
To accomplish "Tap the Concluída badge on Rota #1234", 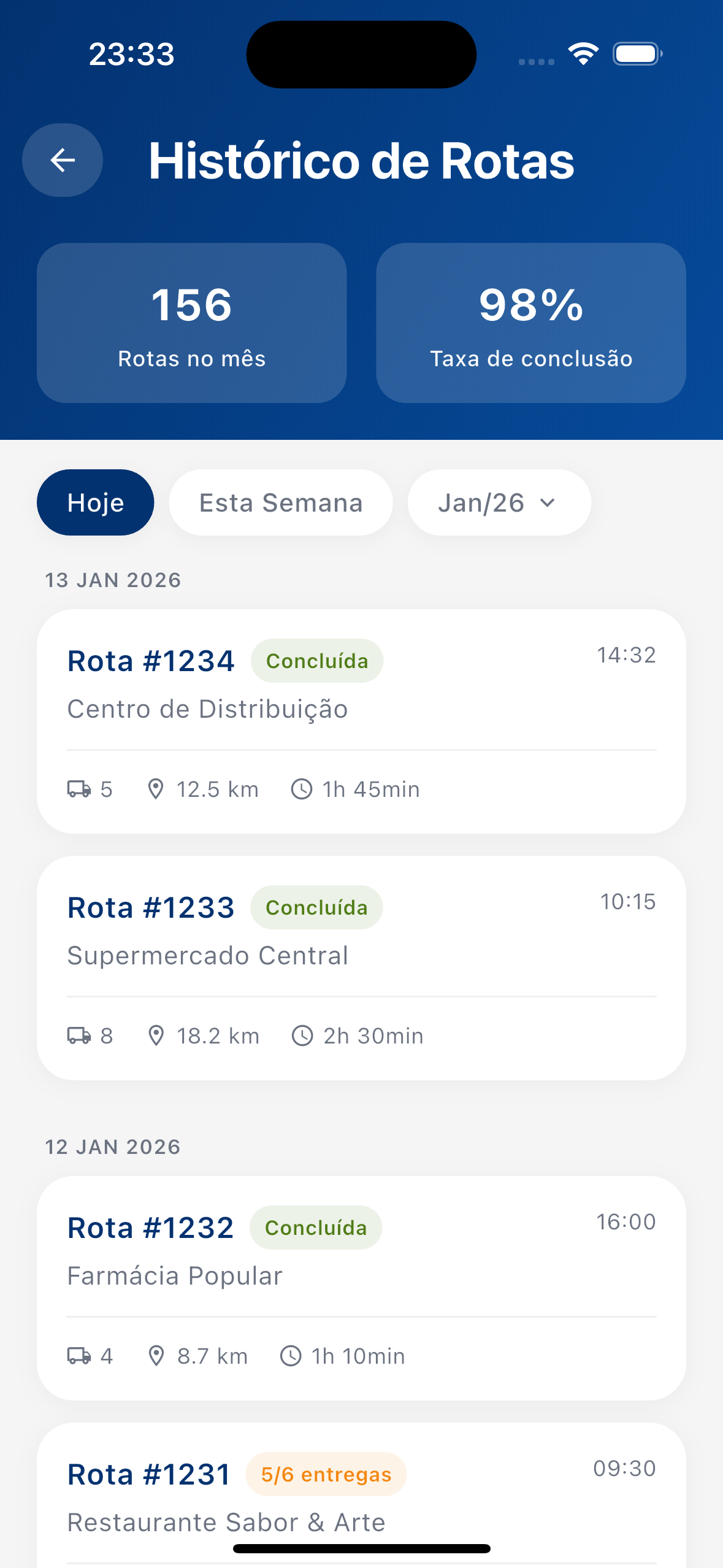I will coord(316,660).
